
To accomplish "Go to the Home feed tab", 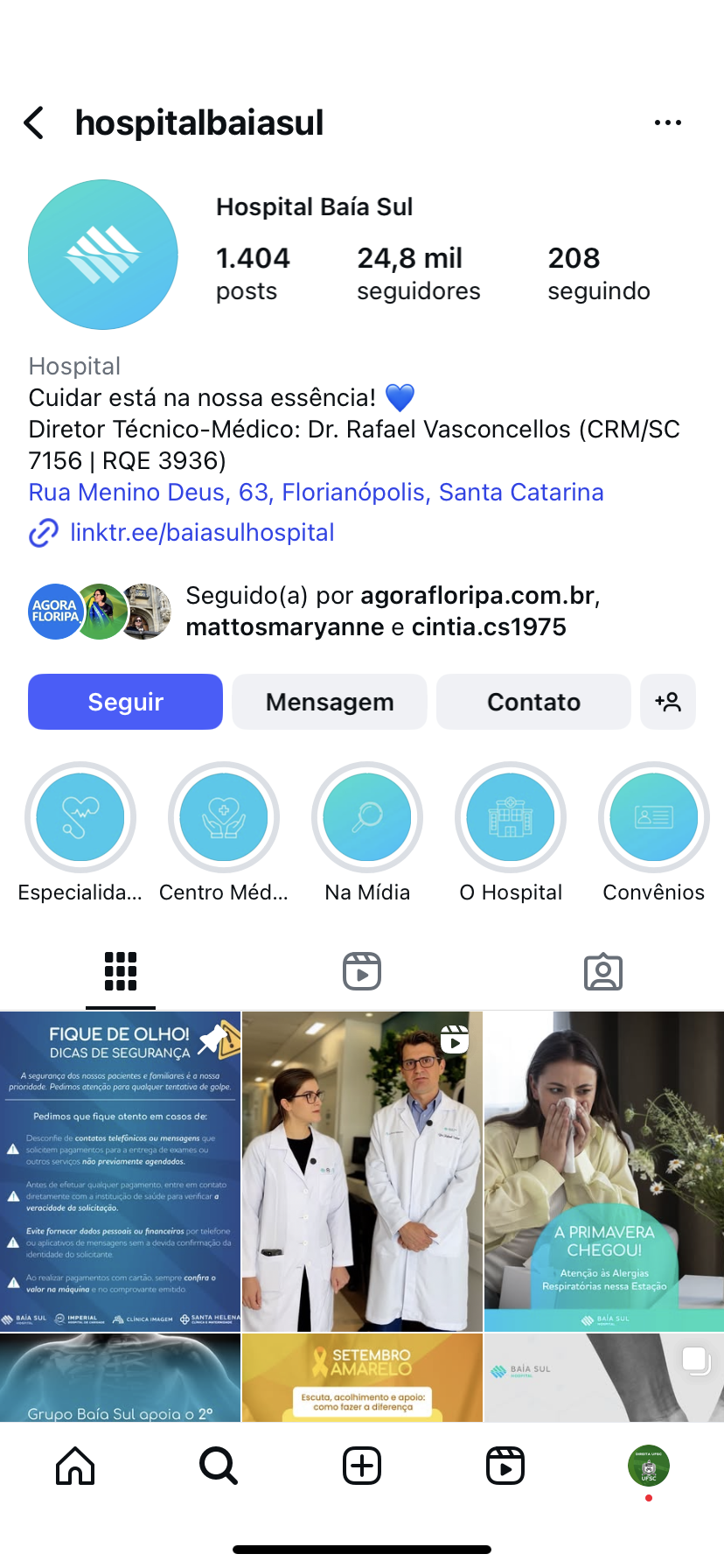I will tap(75, 1466).
